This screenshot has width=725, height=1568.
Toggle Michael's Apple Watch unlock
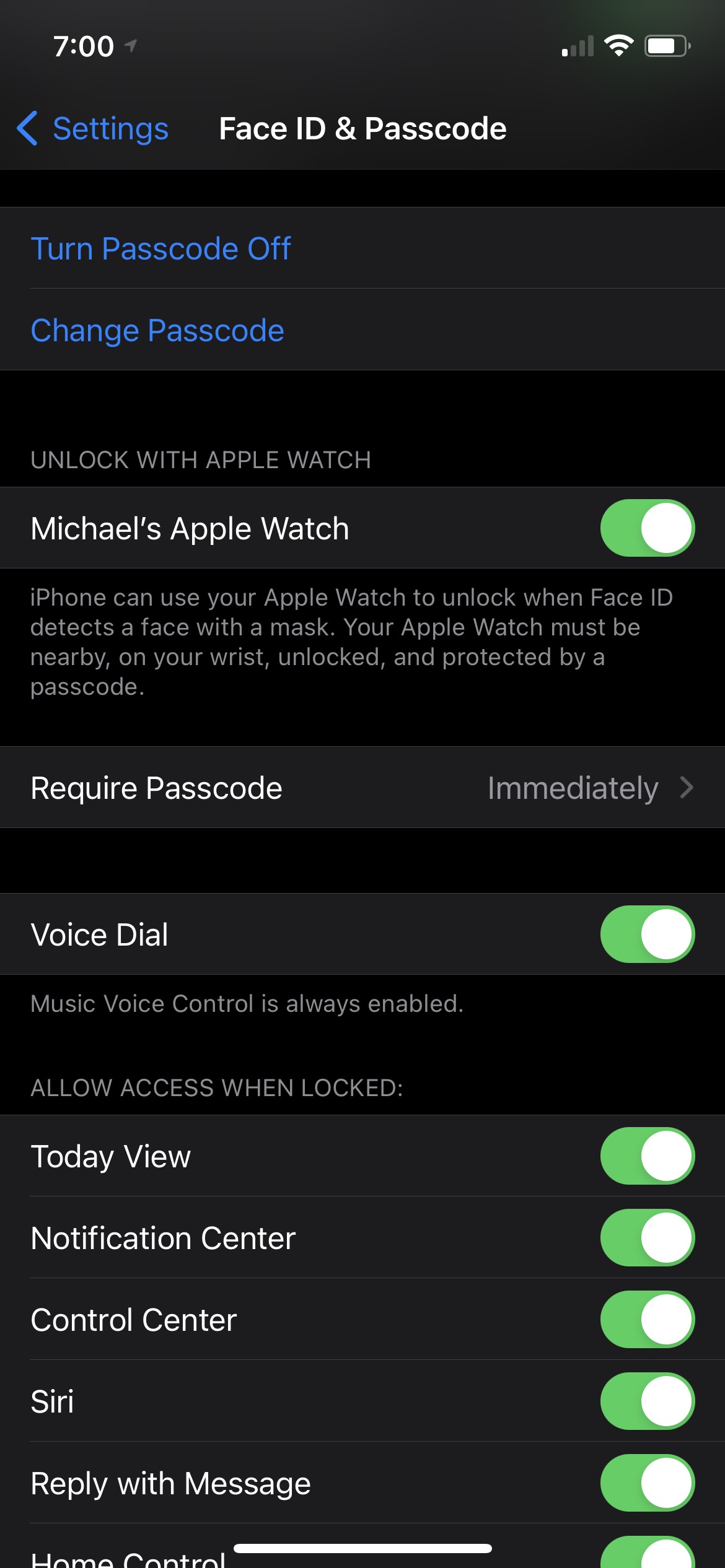(x=647, y=528)
